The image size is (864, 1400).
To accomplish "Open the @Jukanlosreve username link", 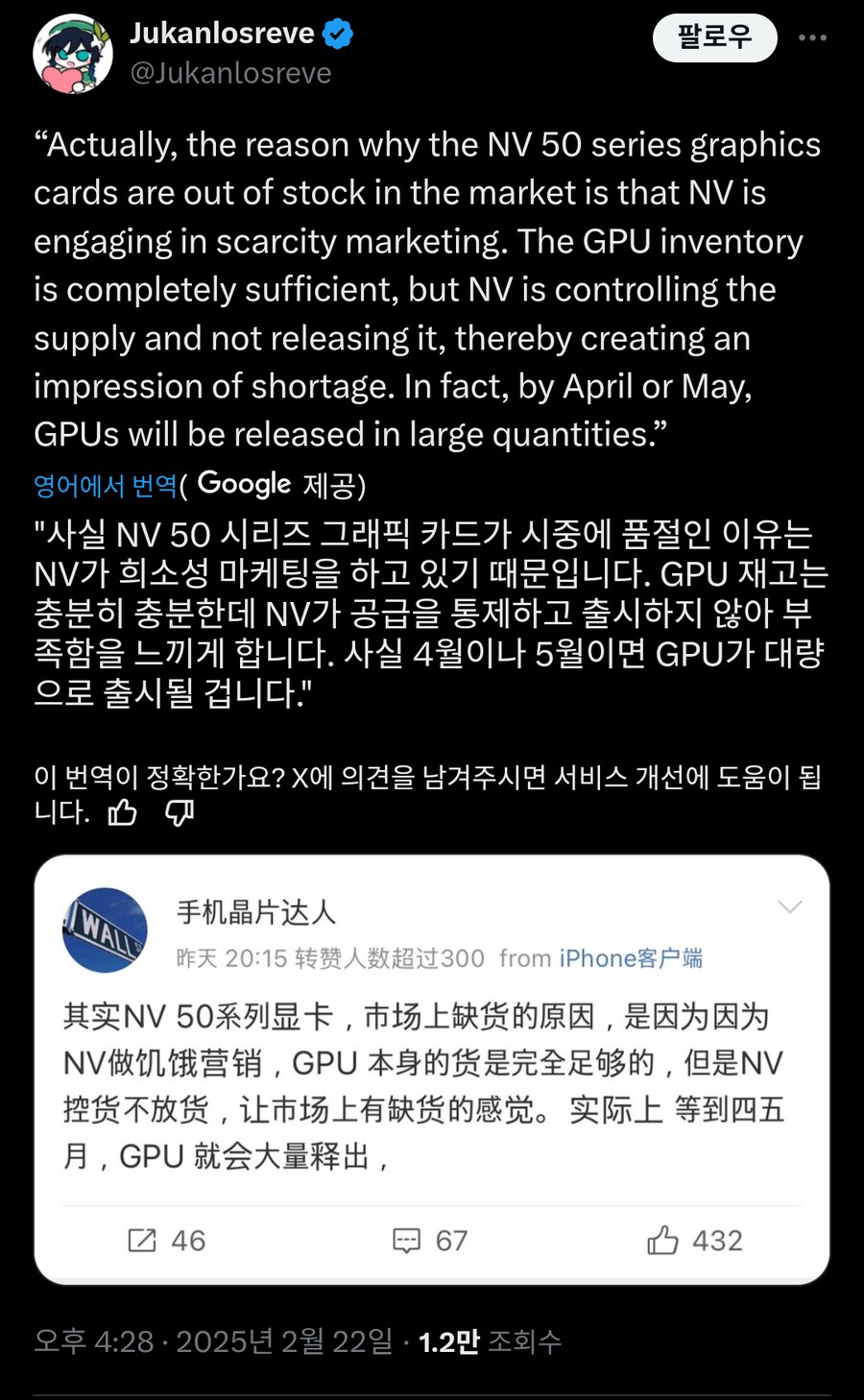I will [x=230, y=74].
